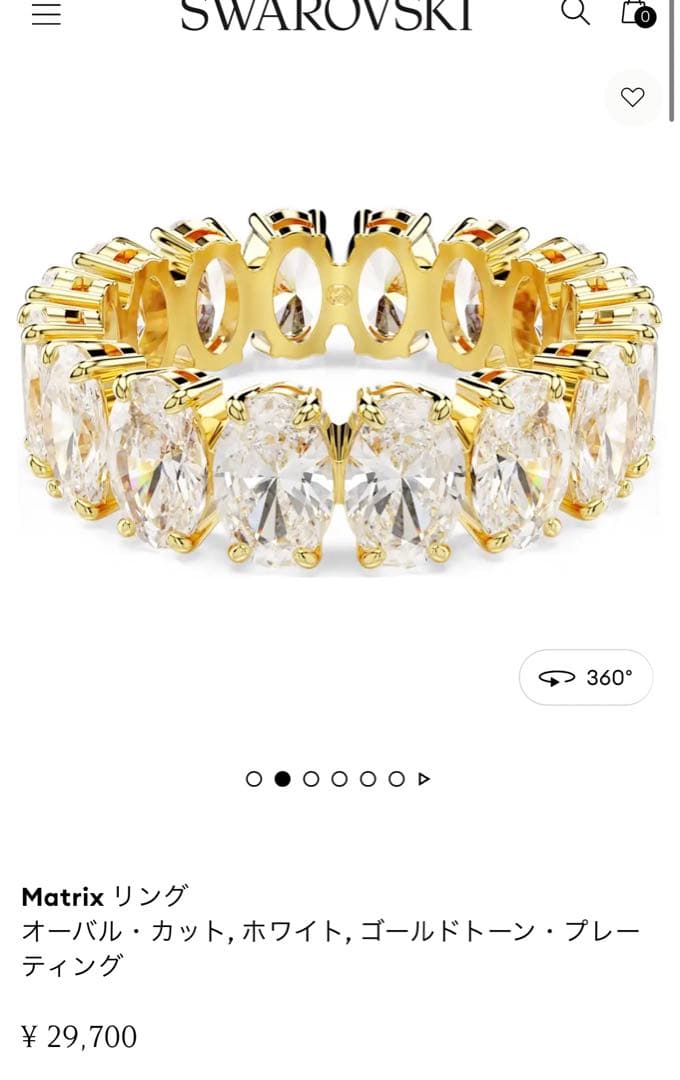The width and height of the screenshot is (680, 1080).
Task: Select the third image indicator dot
Action: pyautogui.click(x=311, y=779)
